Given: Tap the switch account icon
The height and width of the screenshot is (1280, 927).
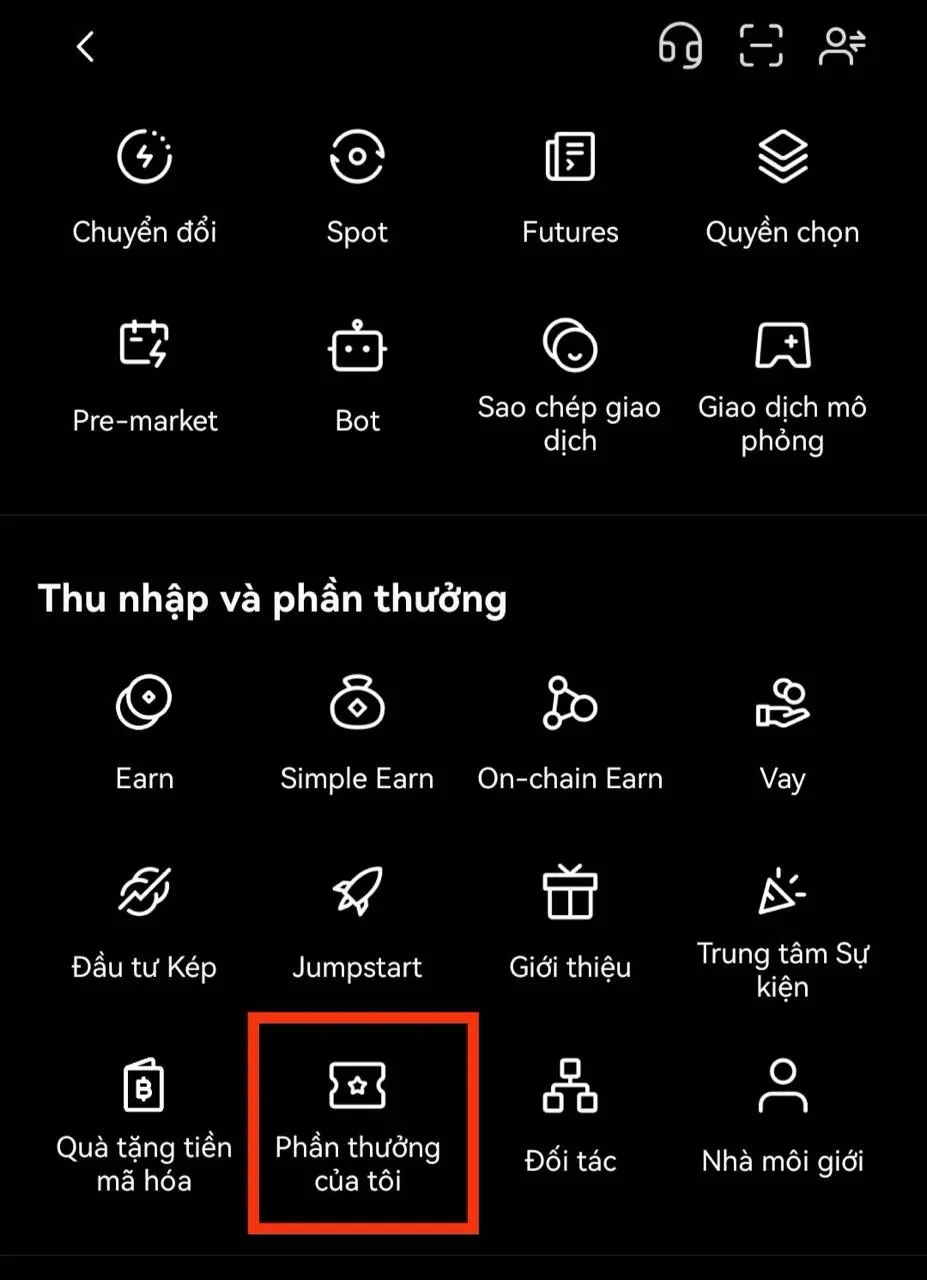Looking at the screenshot, I should 842,46.
